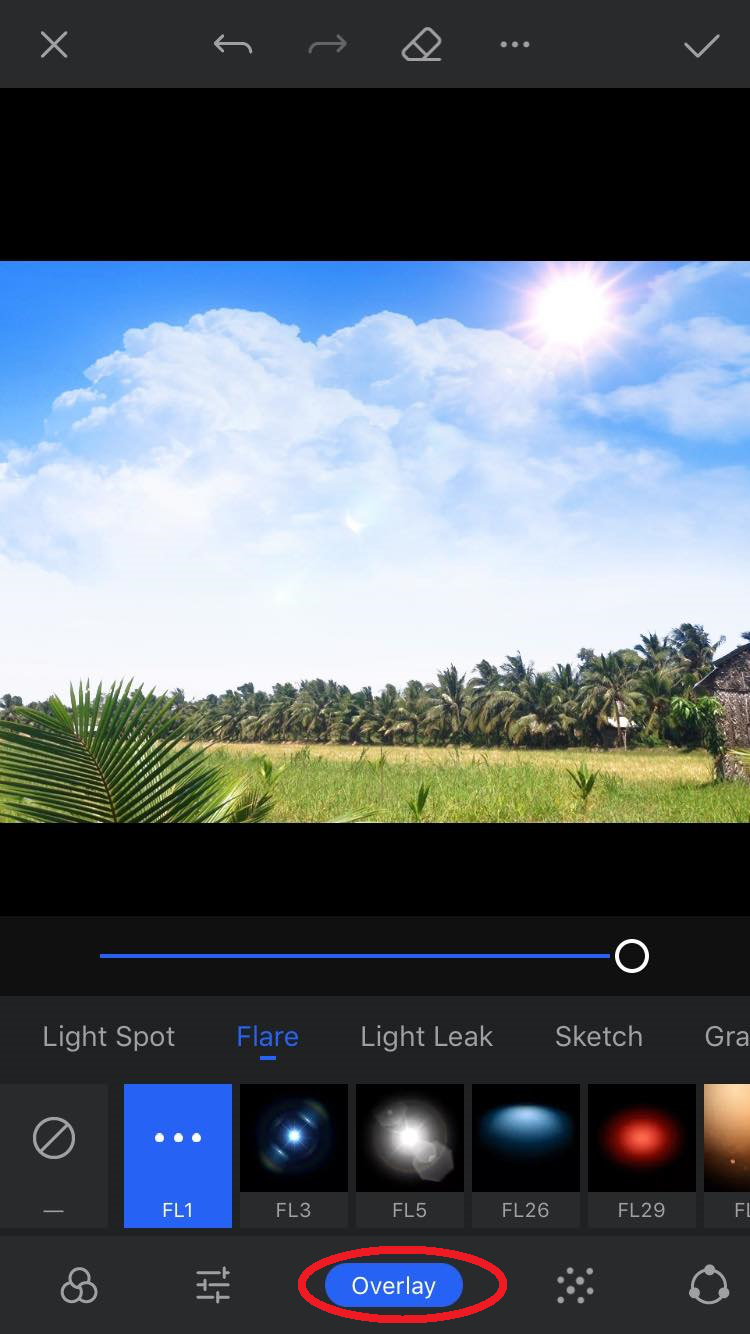Select the eraser tool

pos(421,45)
